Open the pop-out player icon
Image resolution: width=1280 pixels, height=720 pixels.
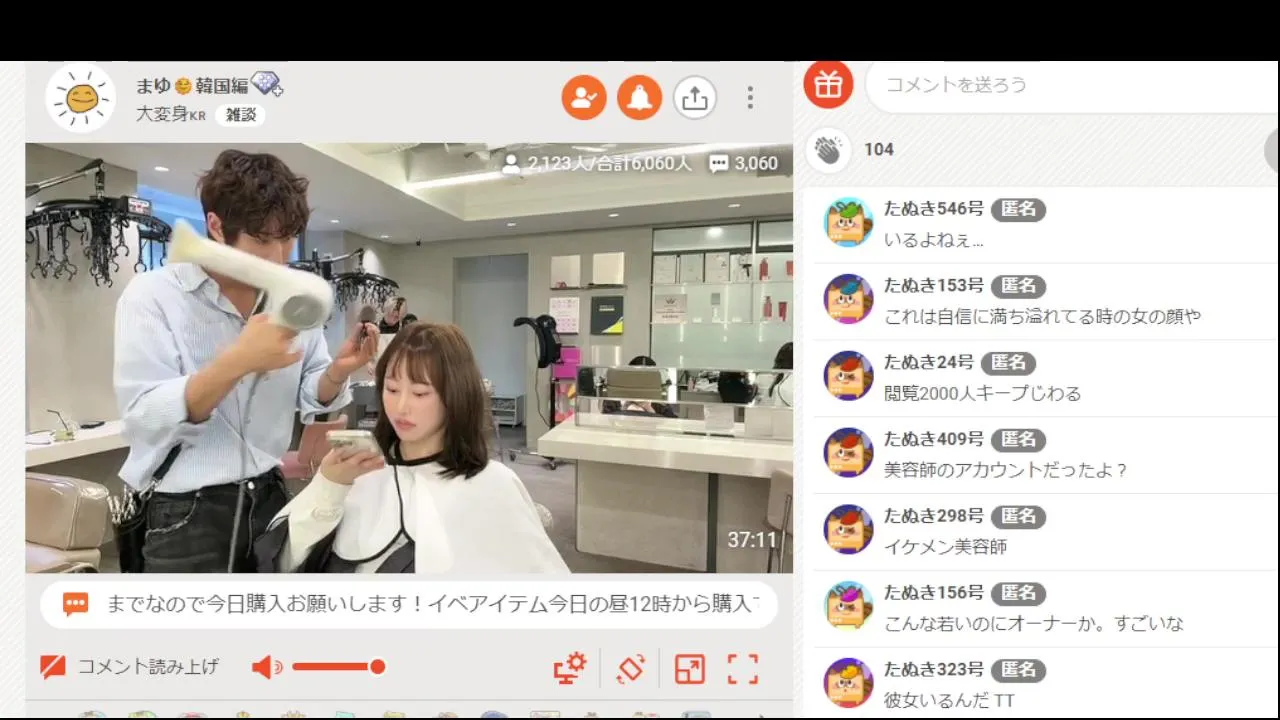(x=689, y=668)
